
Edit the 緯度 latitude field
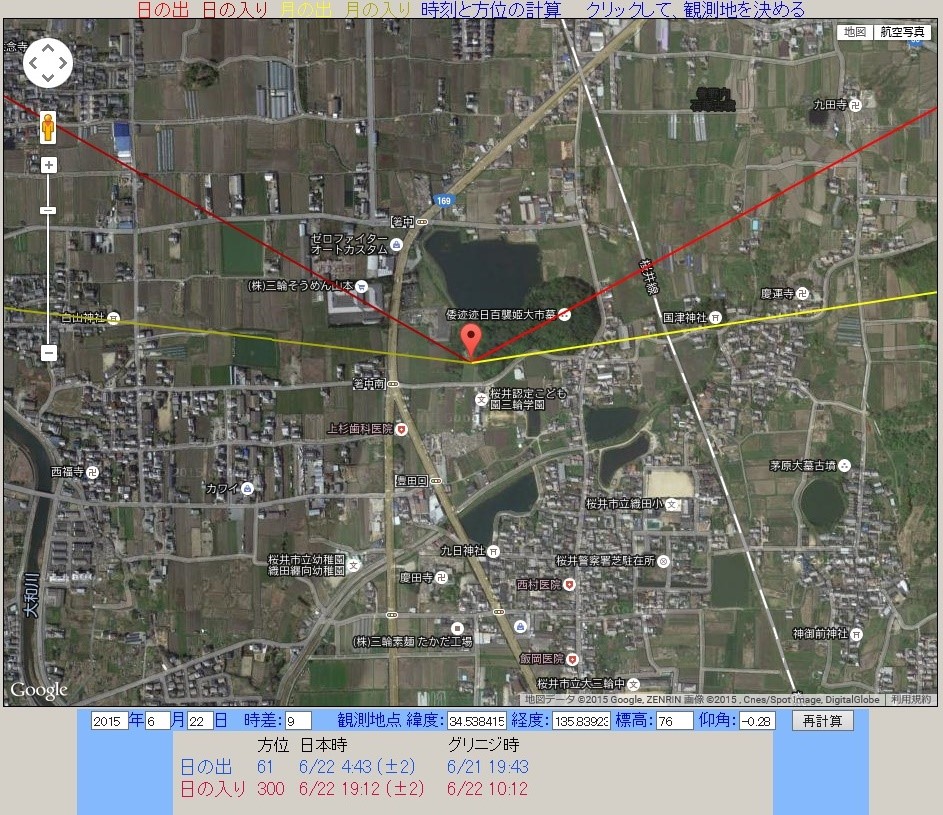pos(477,721)
